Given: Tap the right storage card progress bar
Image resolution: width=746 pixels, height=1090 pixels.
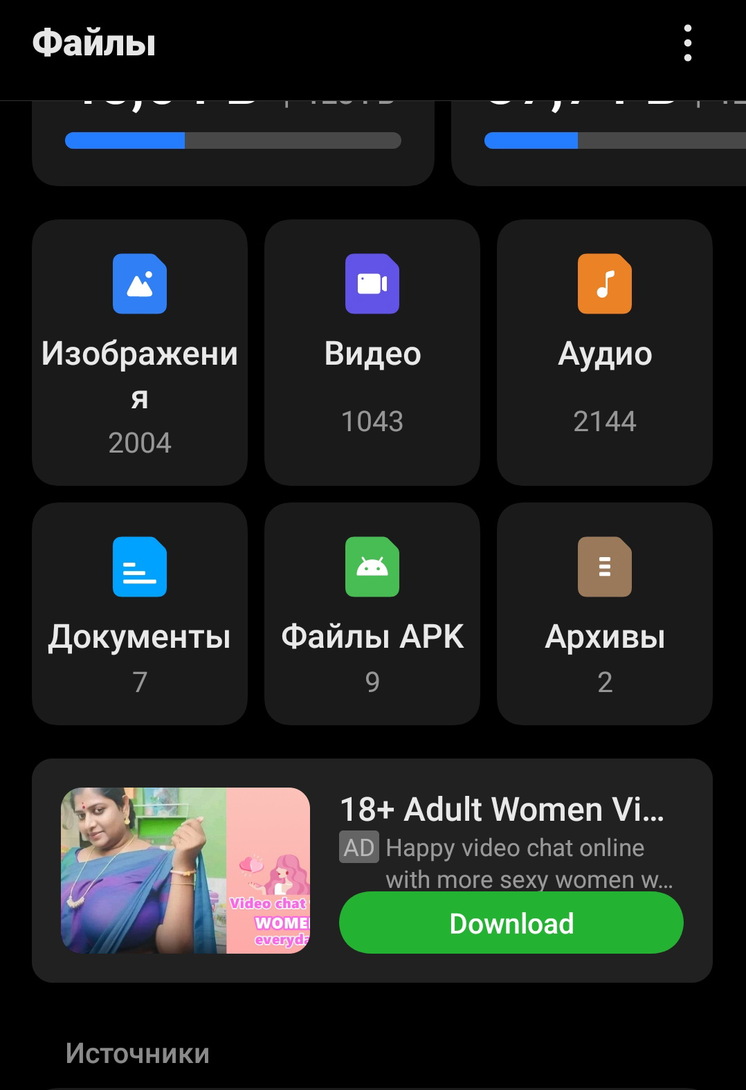Looking at the screenshot, I should [600, 141].
